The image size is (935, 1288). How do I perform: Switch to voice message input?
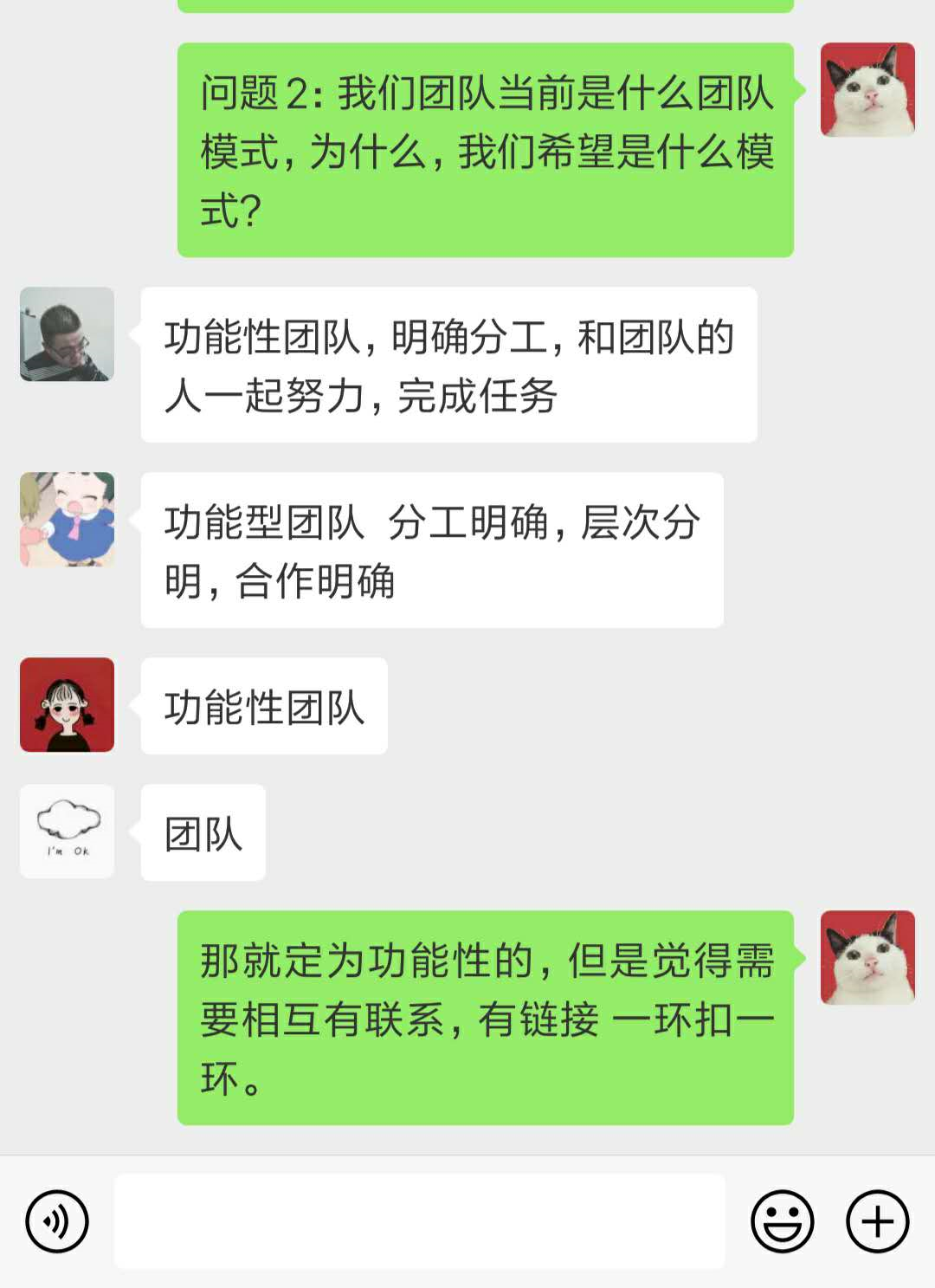point(57,1221)
